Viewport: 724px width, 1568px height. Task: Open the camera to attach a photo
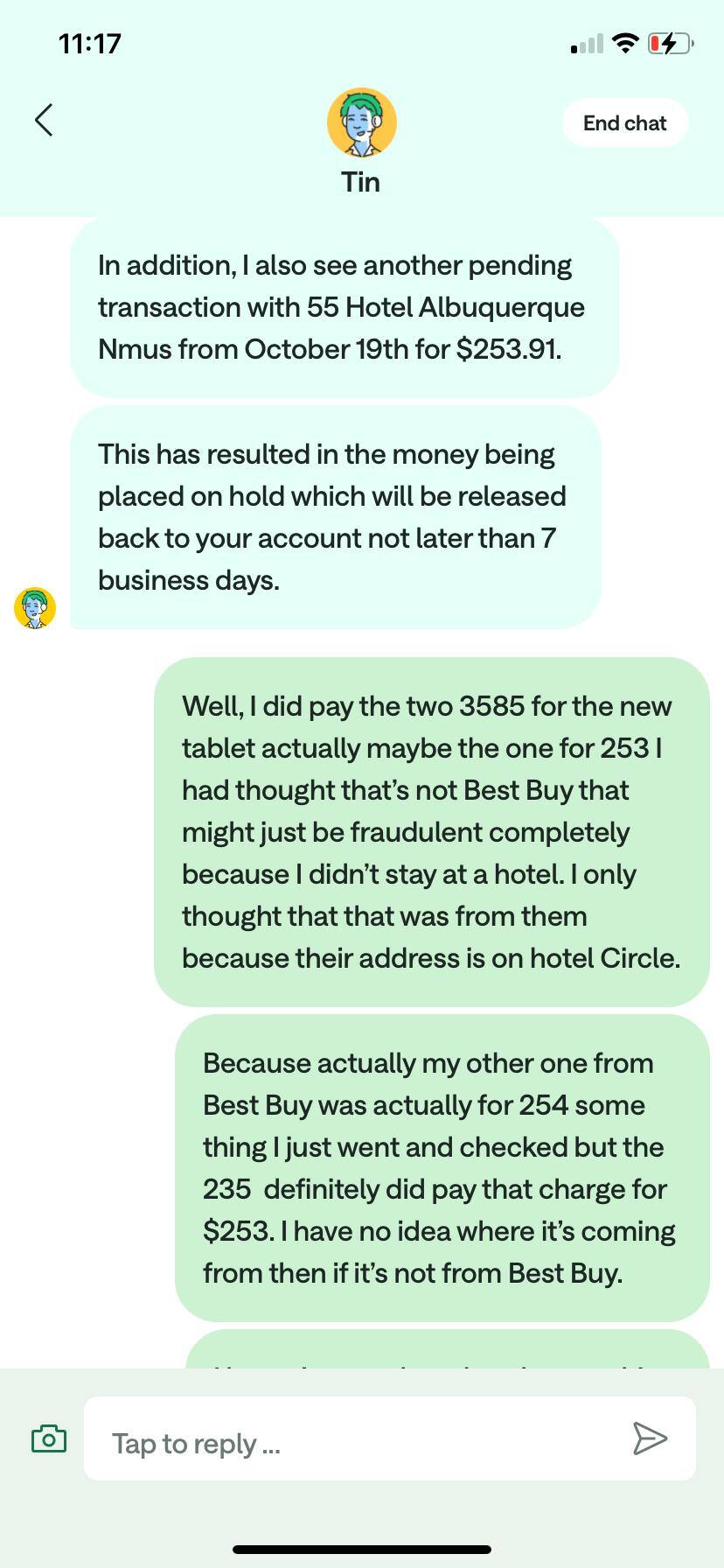click(50, 1438)
